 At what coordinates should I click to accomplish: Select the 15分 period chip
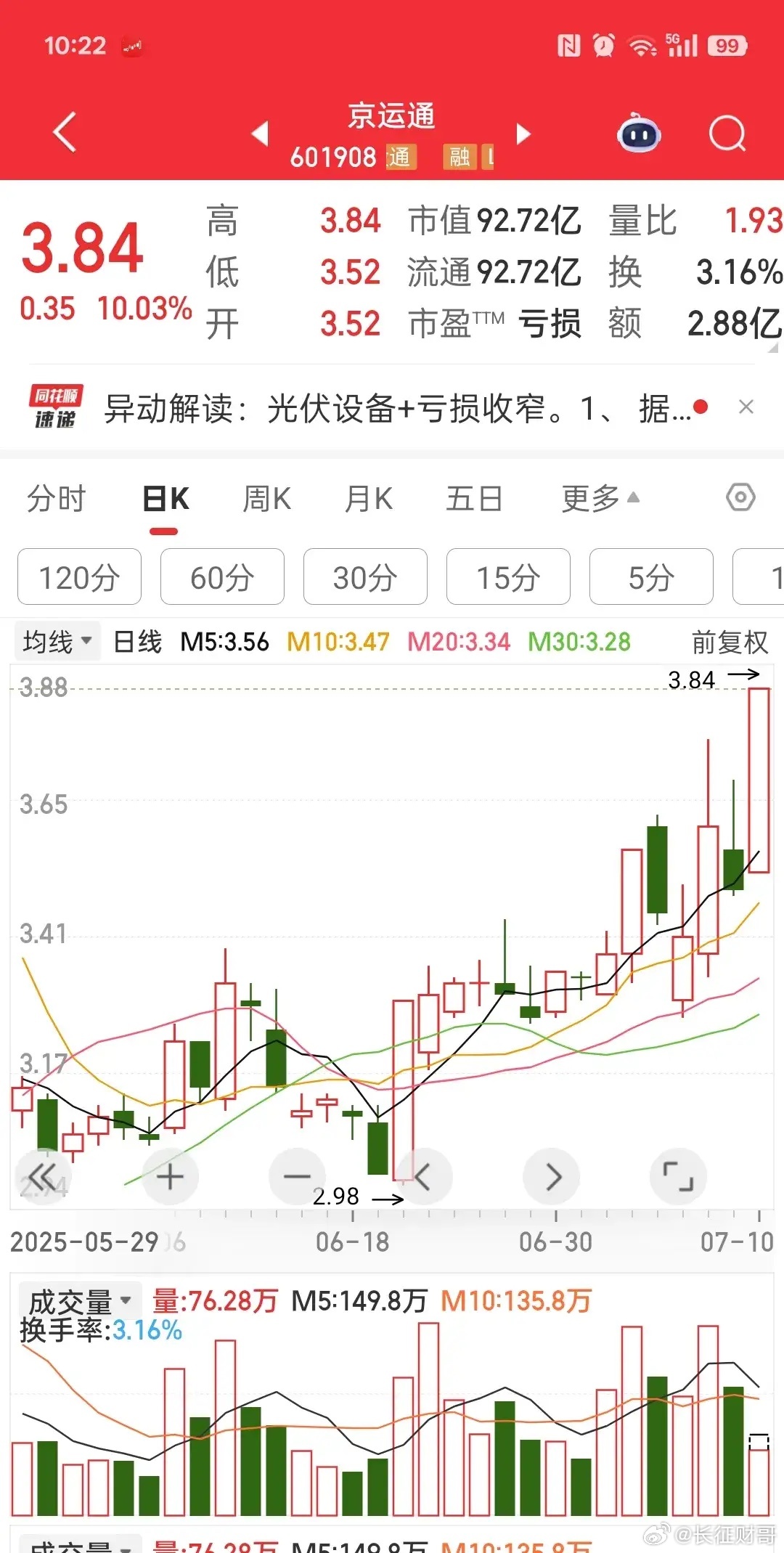coord(508,577)
